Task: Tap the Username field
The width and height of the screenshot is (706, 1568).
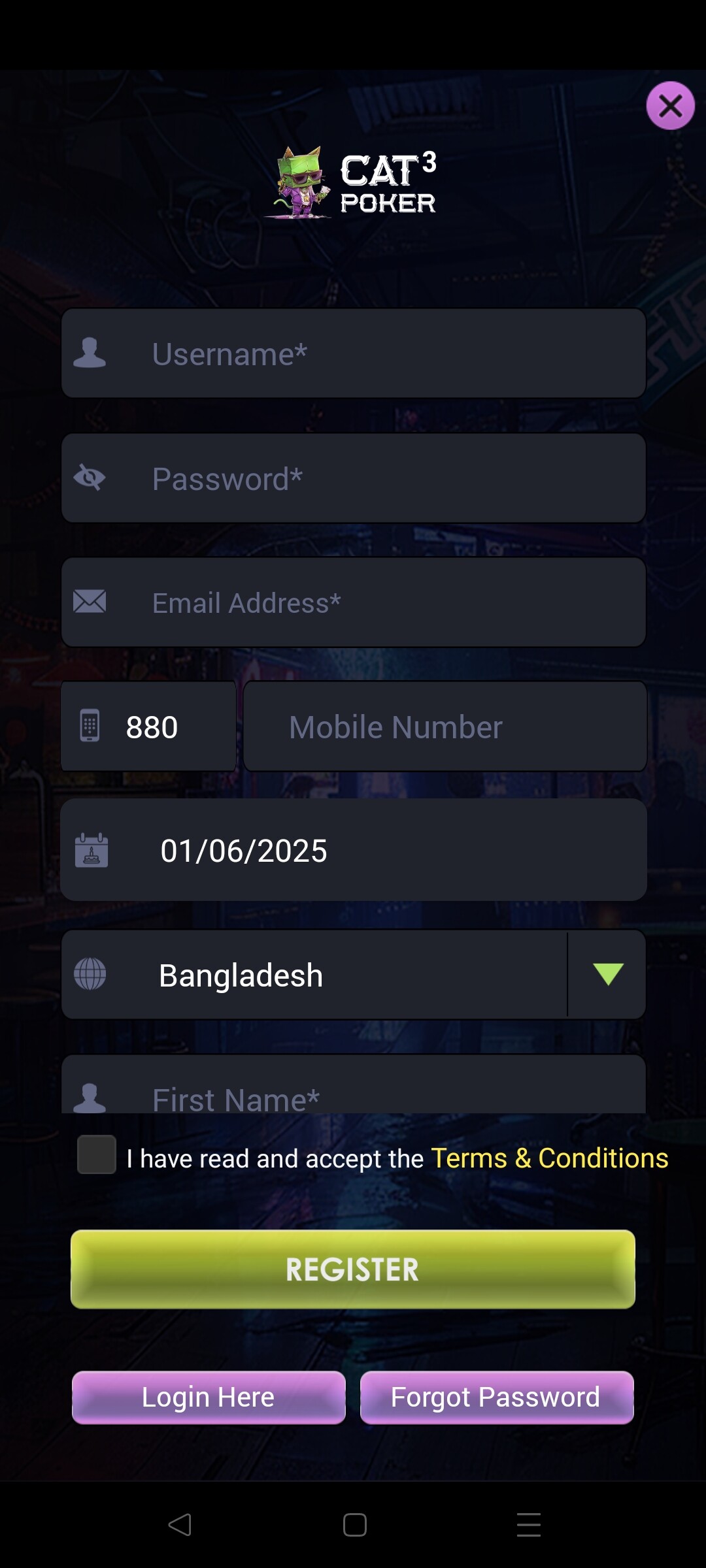Action: (354, 353)
